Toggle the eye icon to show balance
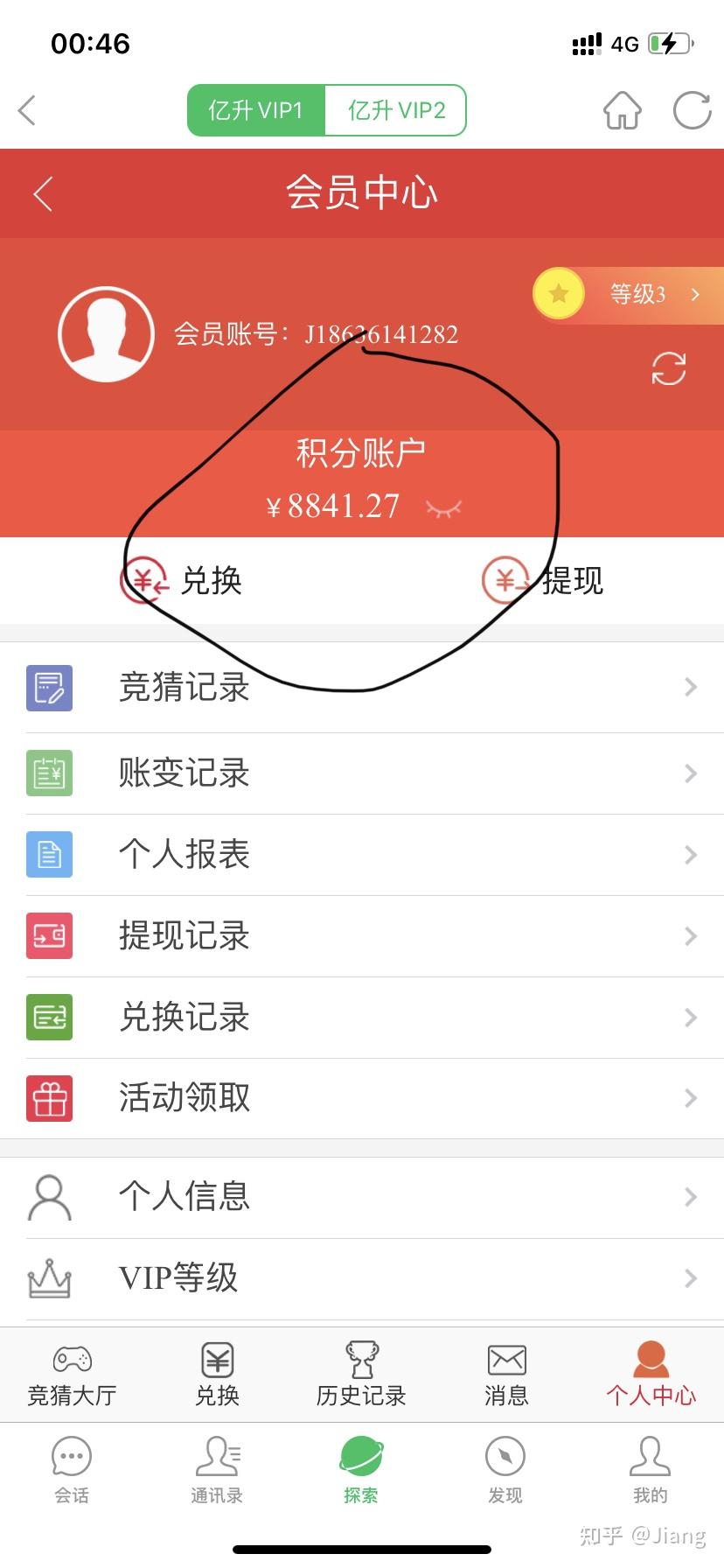The height and width of the screenshot is (1568, 724). click(444, 507)
